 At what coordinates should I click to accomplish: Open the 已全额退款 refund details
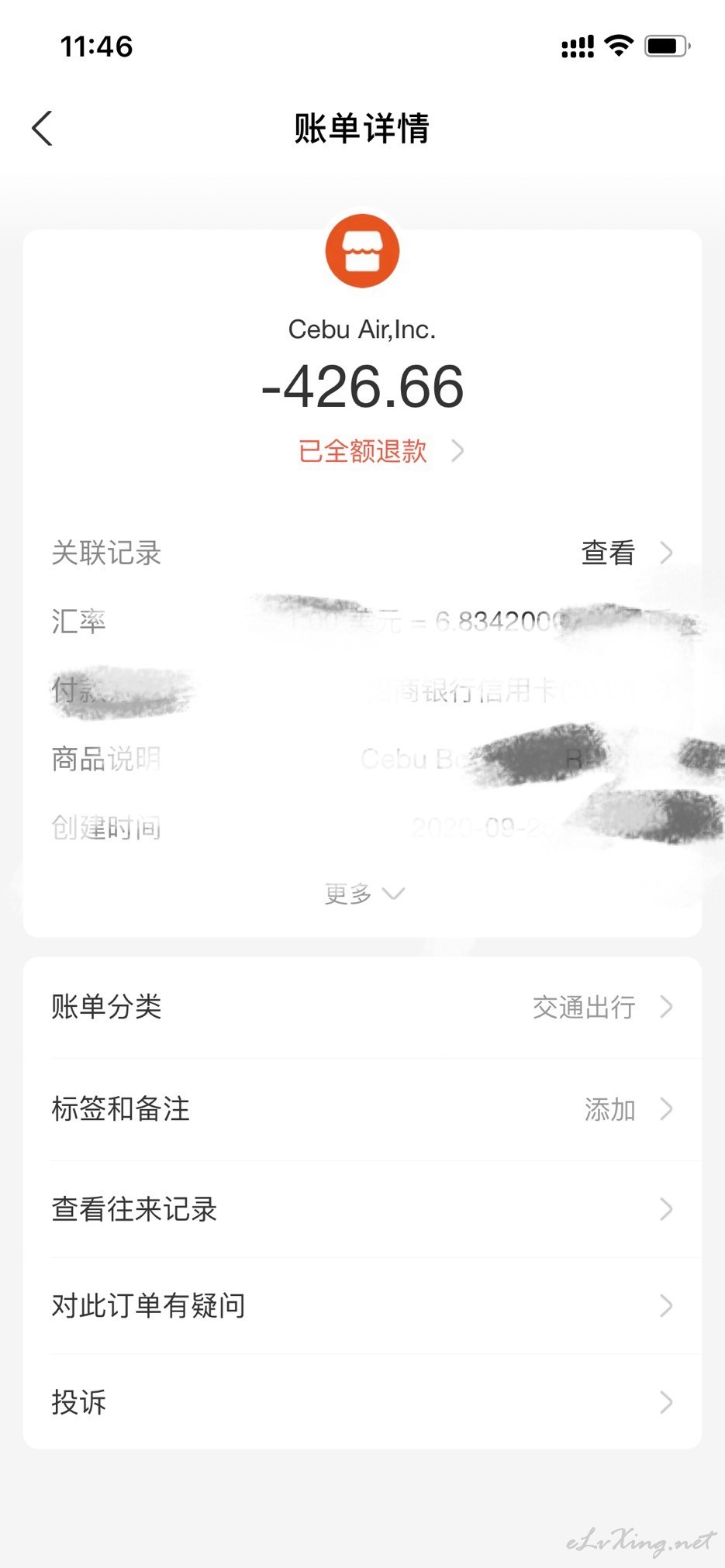point(381,451)
